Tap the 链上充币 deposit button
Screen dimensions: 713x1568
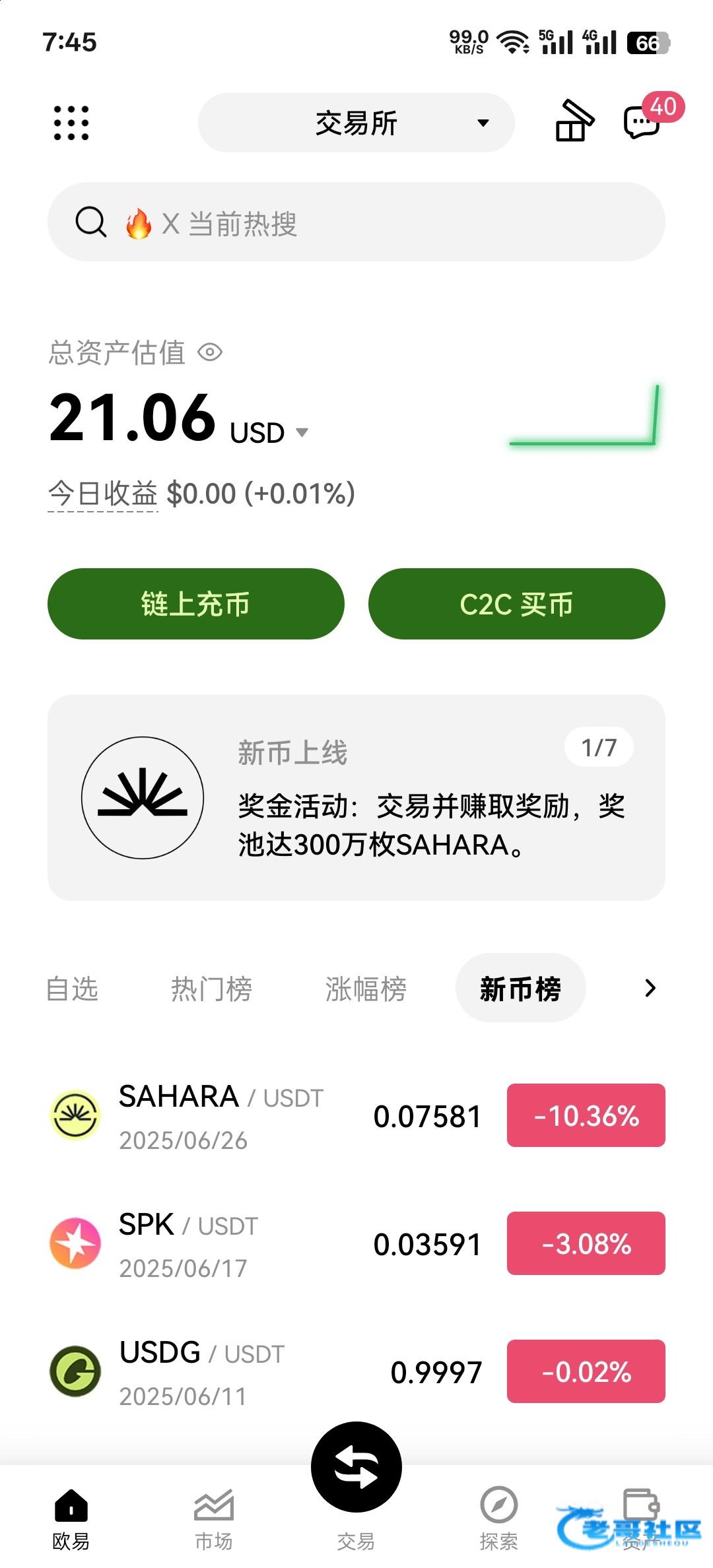[x=196, y=604]
